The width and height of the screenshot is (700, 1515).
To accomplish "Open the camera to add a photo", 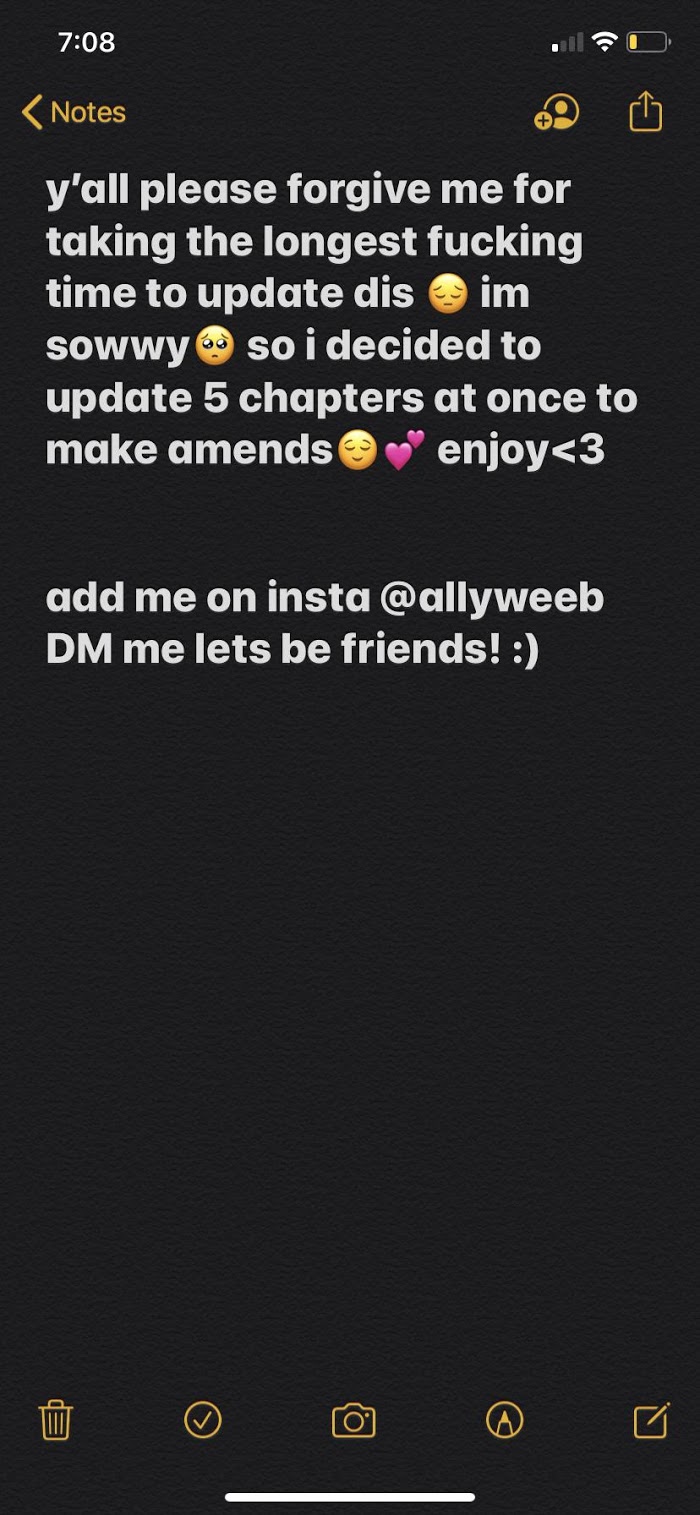I will pyautogui.click(x=353, y=1420).
